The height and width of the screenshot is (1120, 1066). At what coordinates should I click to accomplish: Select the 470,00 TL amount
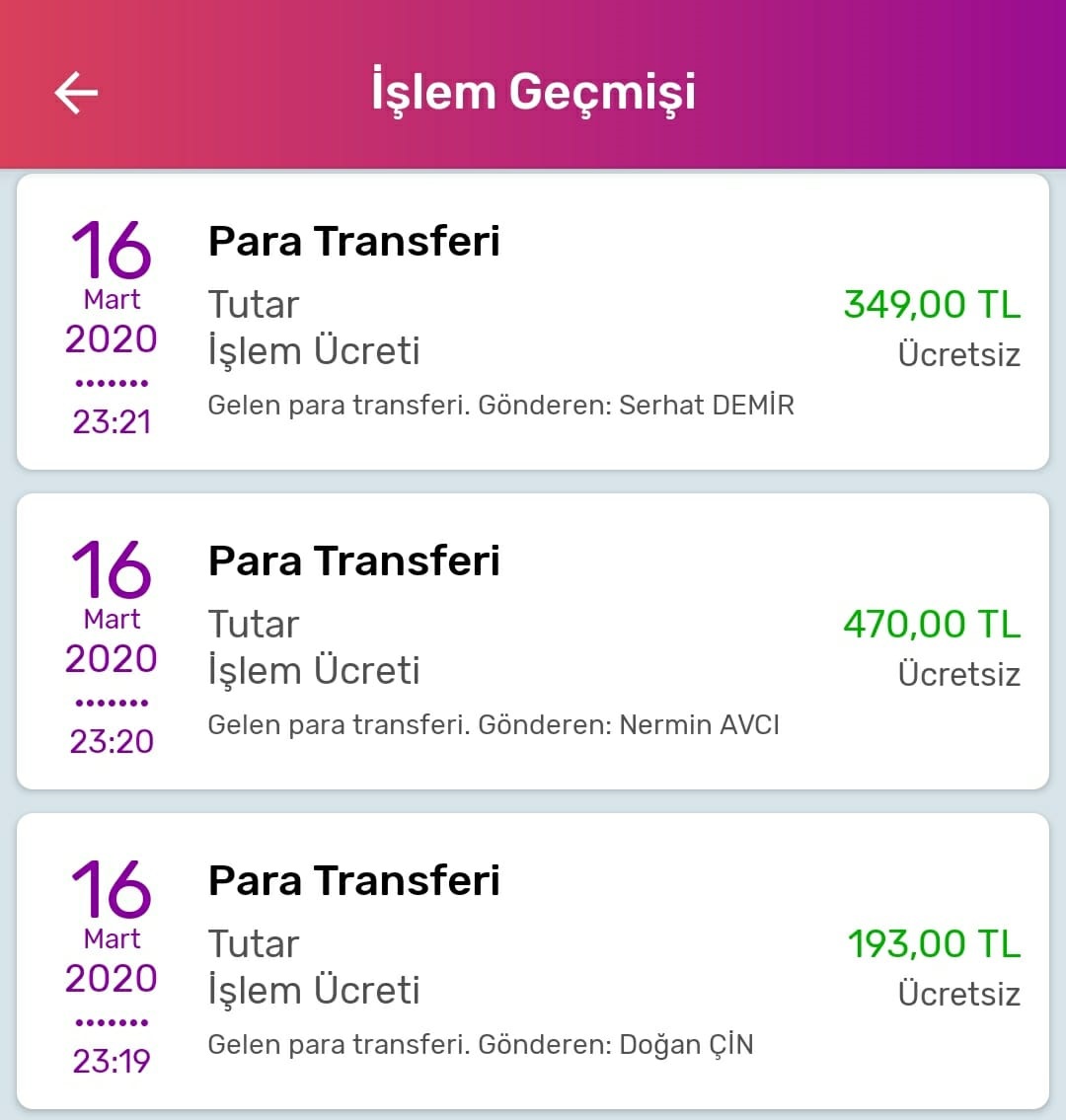coord(933,624)
